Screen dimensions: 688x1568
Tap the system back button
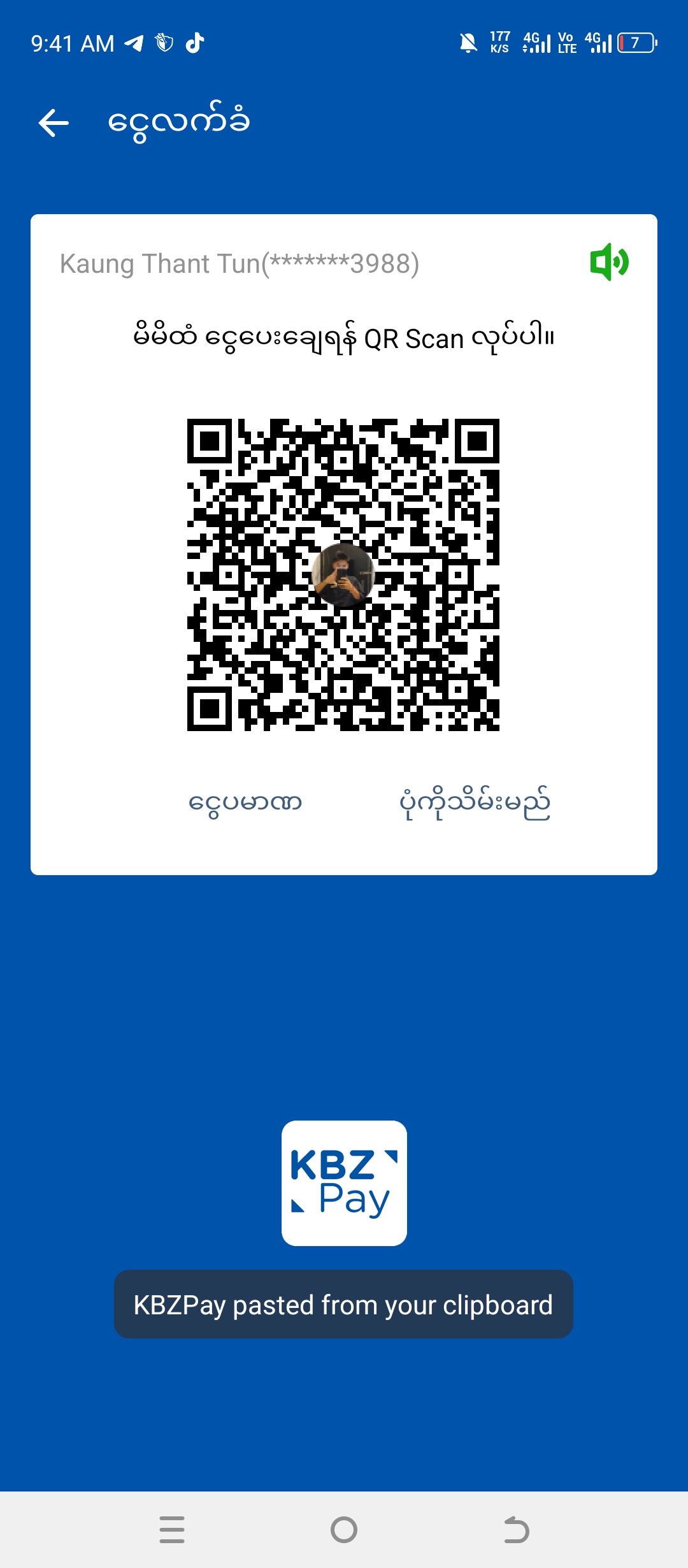point(516,1529)
